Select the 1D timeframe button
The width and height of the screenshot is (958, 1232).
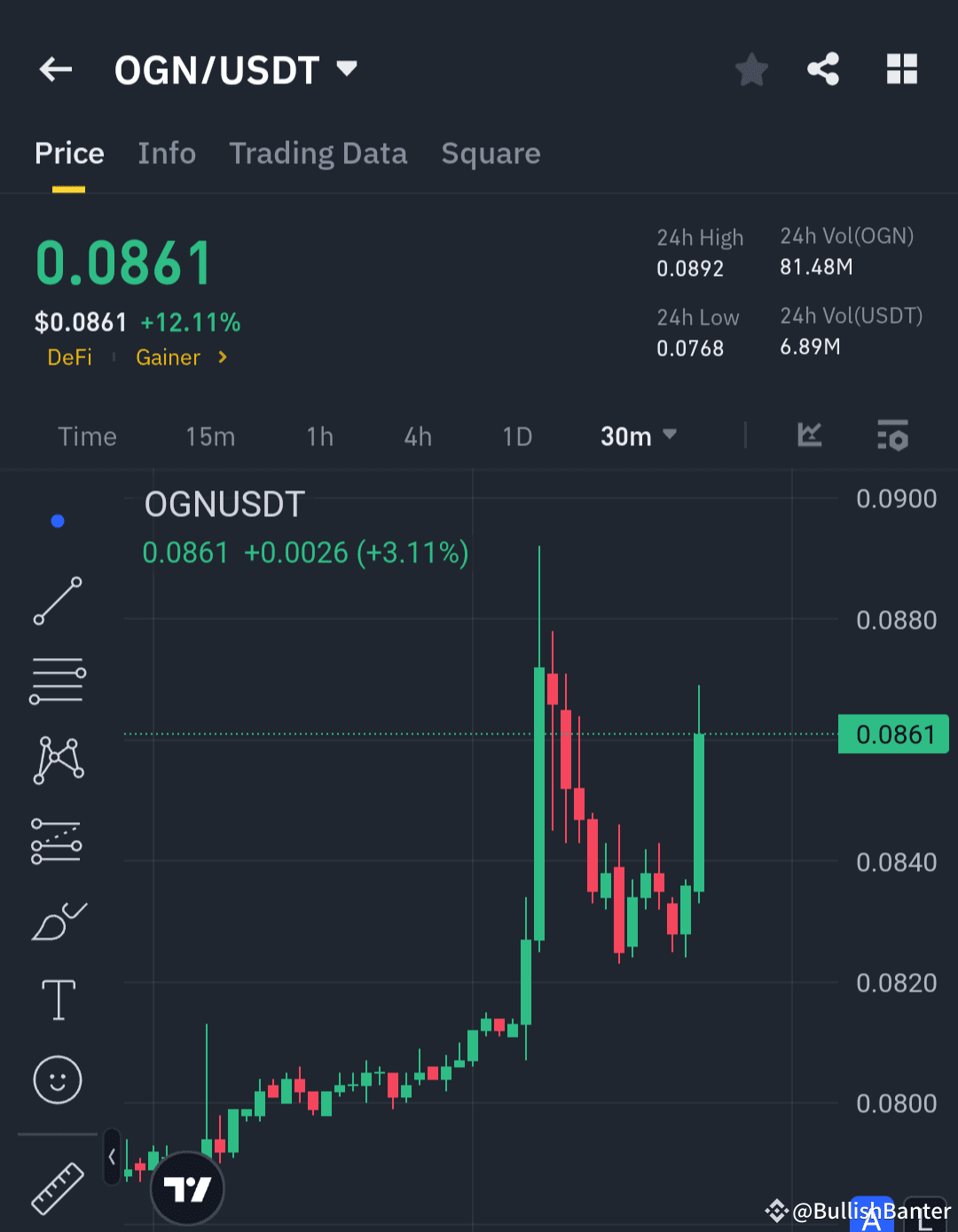(517, 436)
